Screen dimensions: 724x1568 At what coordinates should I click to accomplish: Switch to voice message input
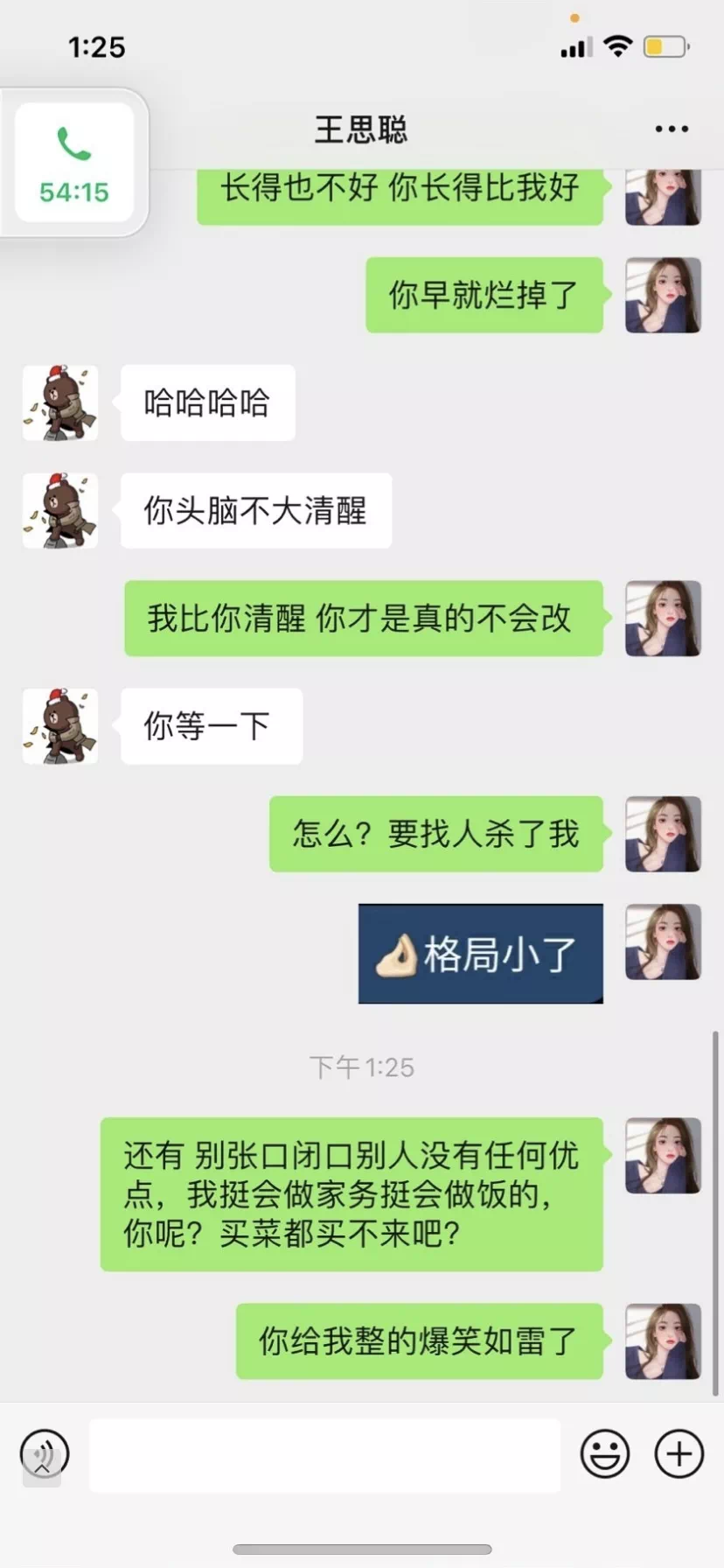[x=44, y=1454]
